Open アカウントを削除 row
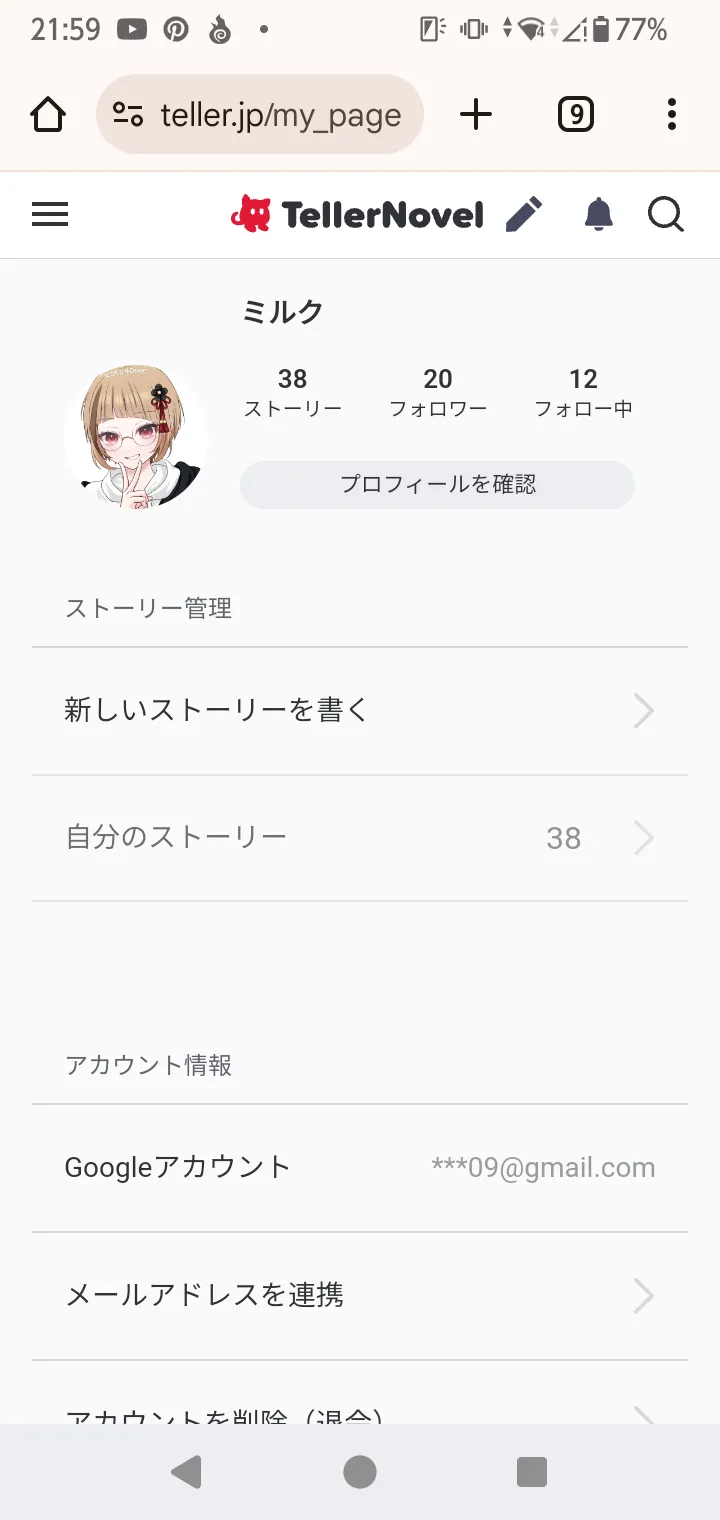The height and width of the screenshot is (1520, 720). pos(360,1412)
